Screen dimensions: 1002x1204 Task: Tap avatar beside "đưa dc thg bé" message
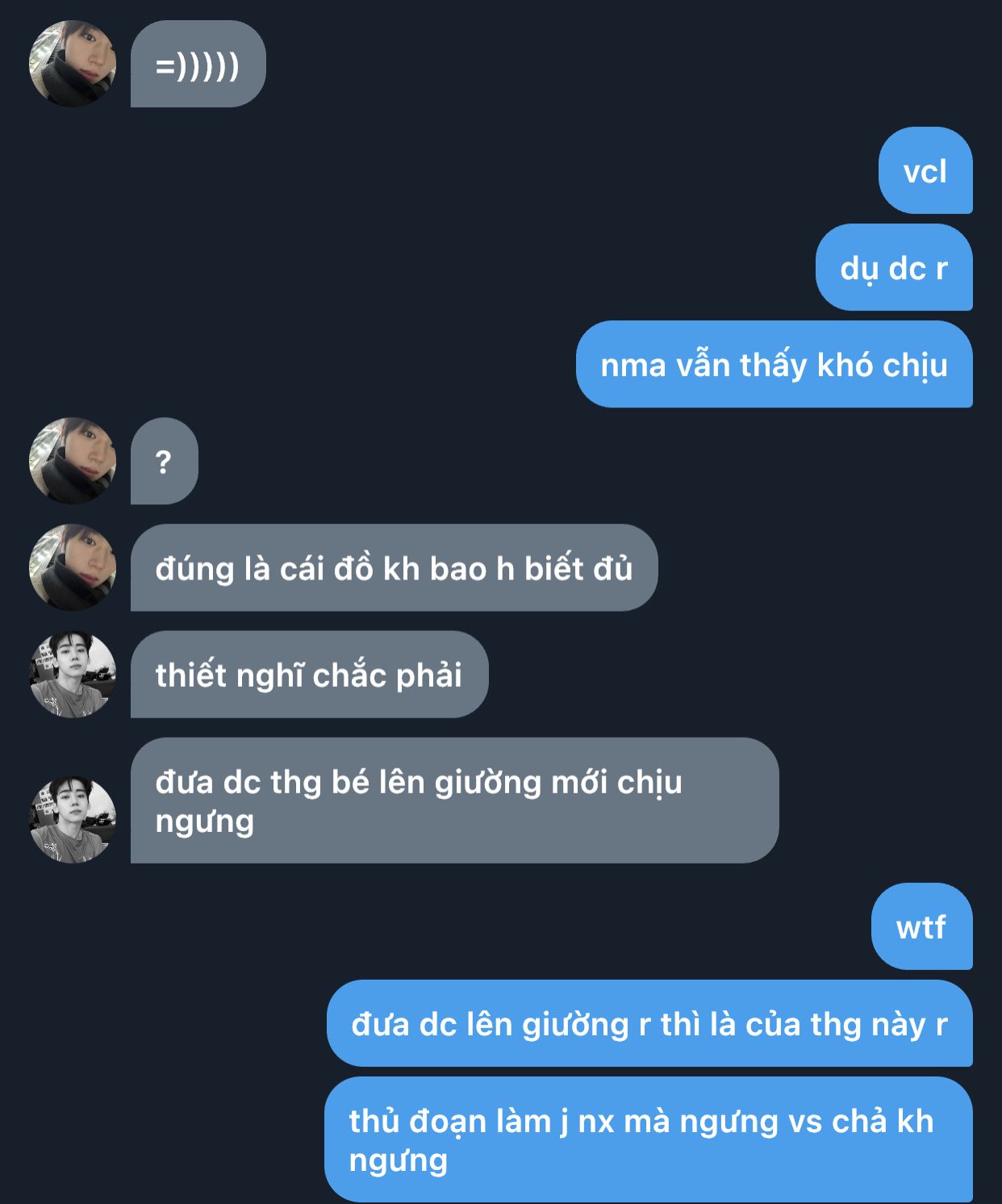point(73,819)
